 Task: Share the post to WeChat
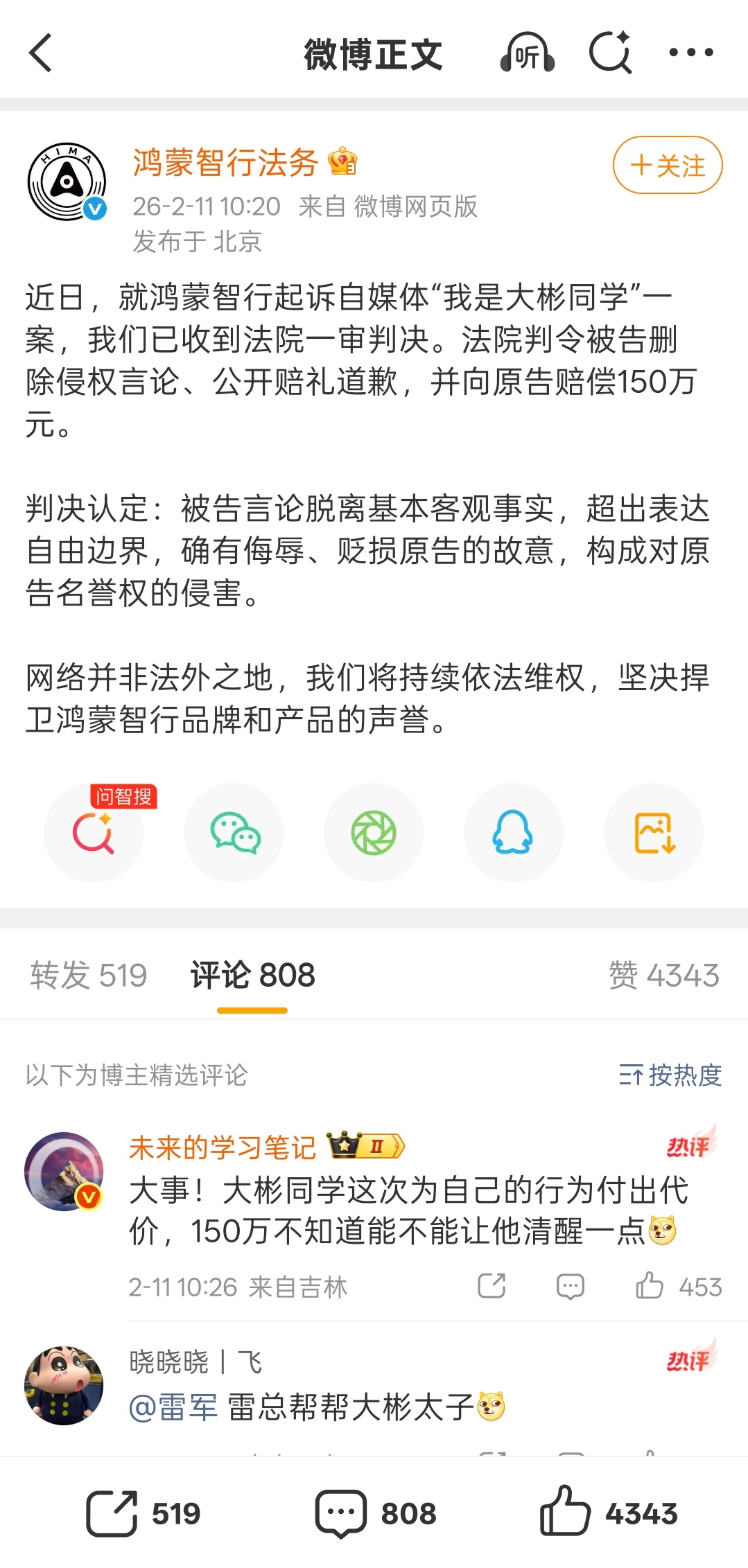point(234,833)
